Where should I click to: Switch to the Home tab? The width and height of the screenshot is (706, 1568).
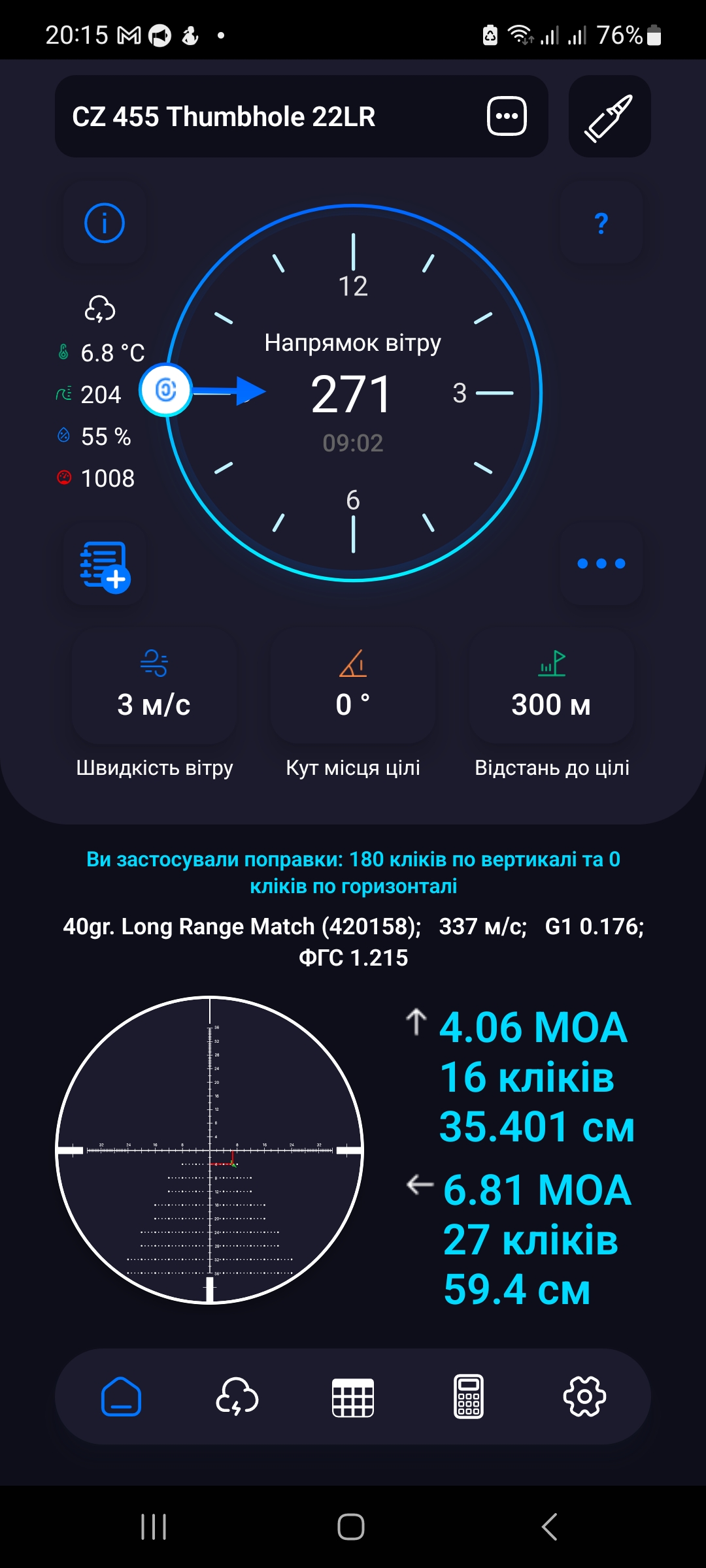point(122,1397)
